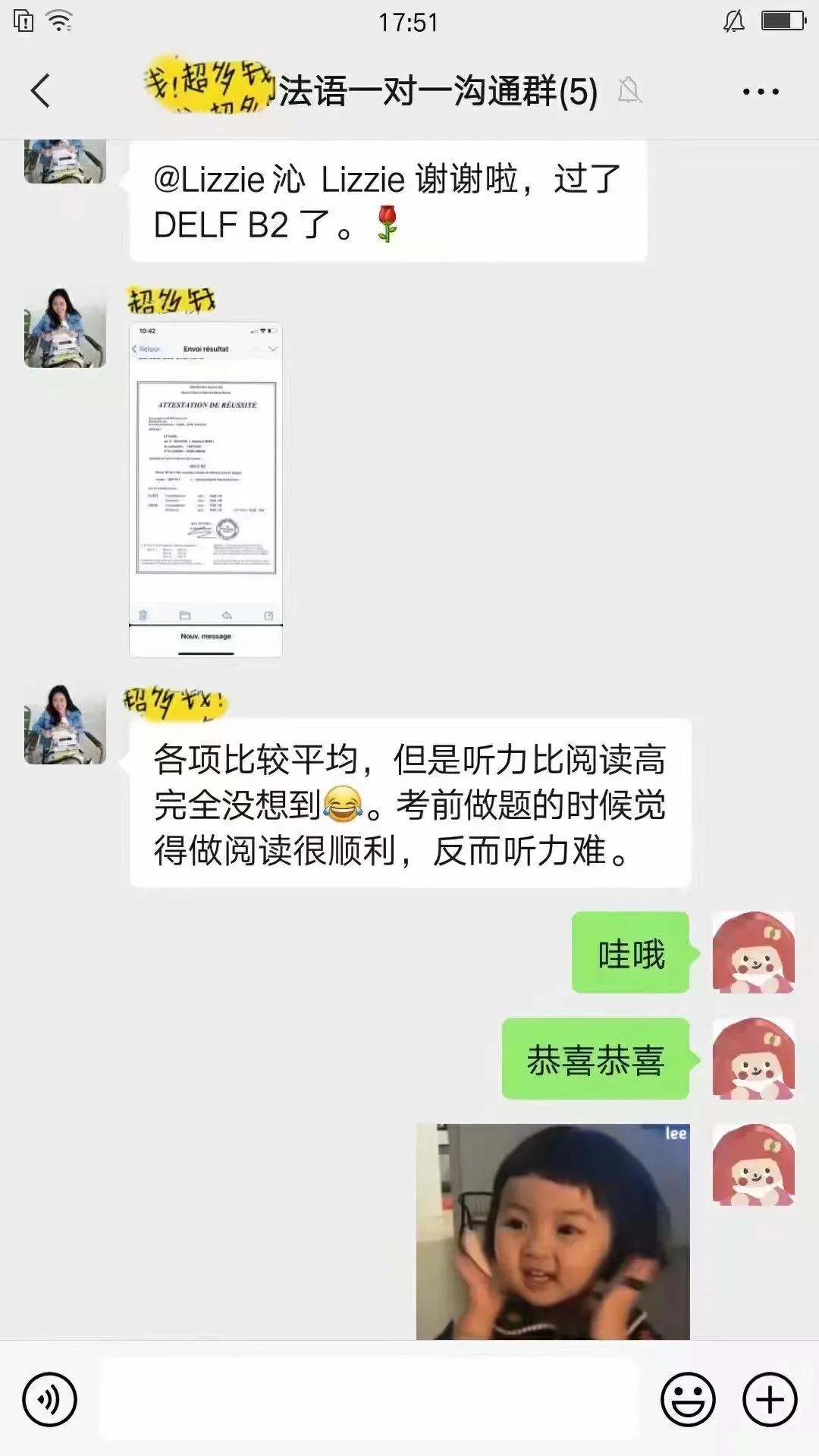The image size is (819, 1456).
Task: Open sender's avatar beside 各项比较平均 message
Action: tap(65, 723)
